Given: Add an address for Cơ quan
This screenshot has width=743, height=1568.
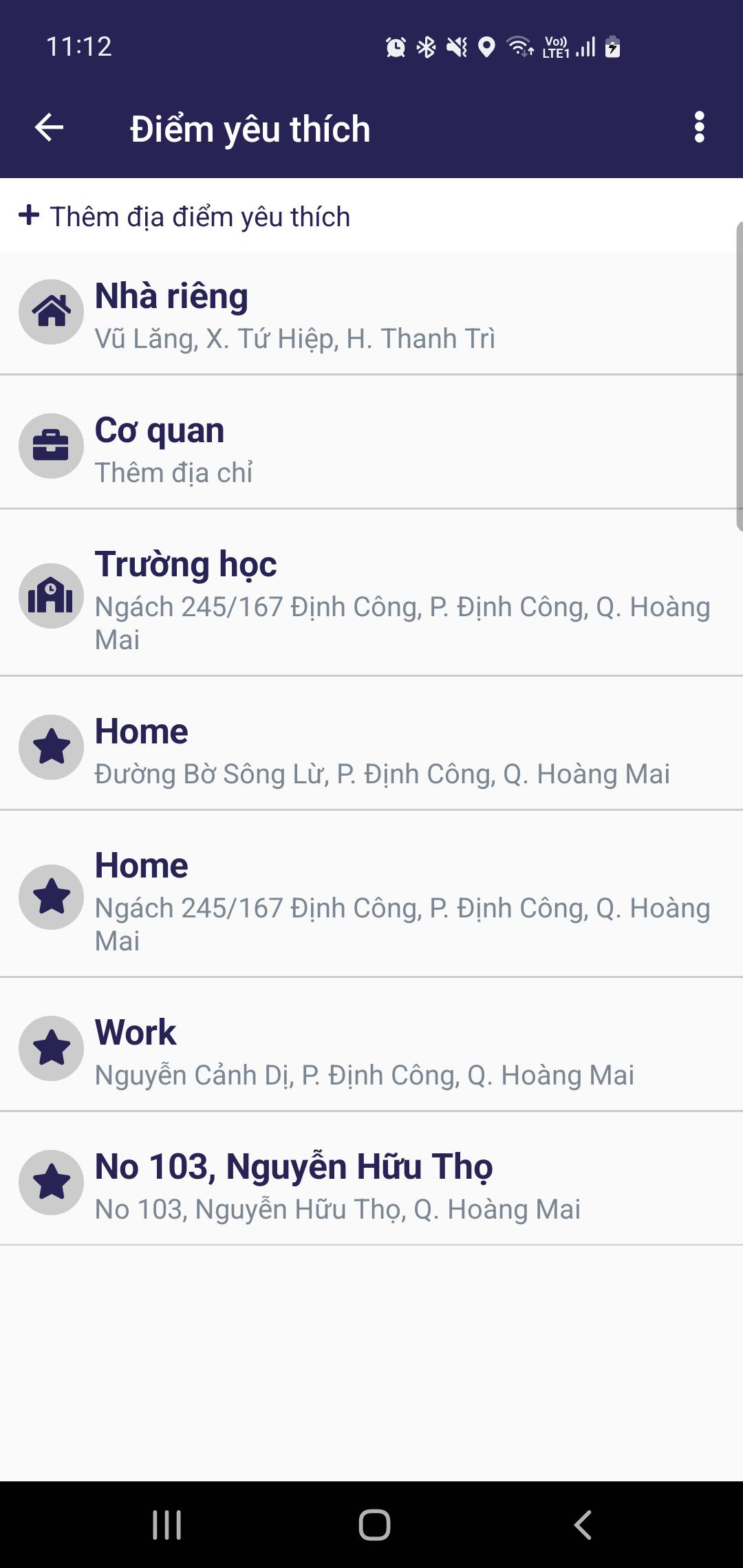Looking at the screenshot, I should click(371, 442).
